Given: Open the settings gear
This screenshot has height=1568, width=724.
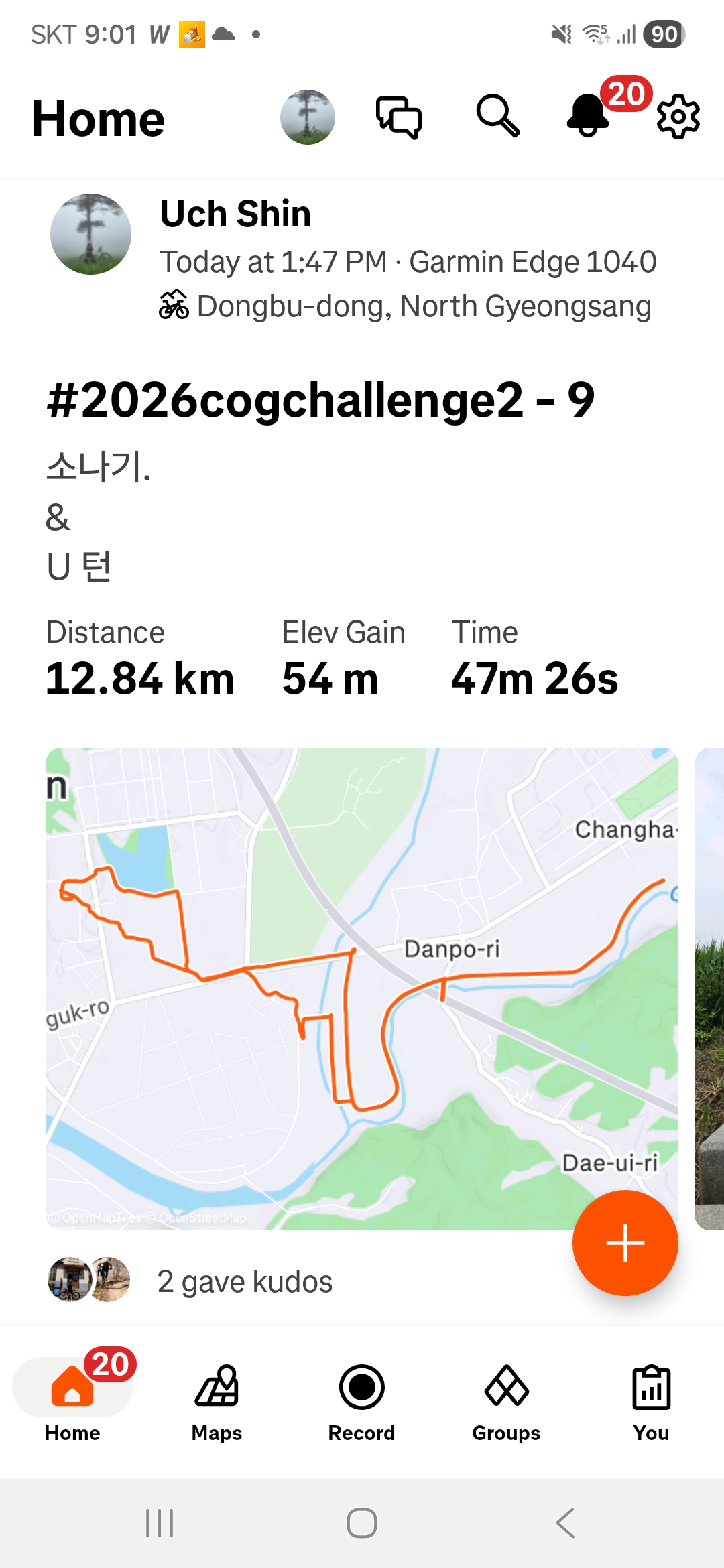Looking at the screenshot, I should tap(678, 117).
